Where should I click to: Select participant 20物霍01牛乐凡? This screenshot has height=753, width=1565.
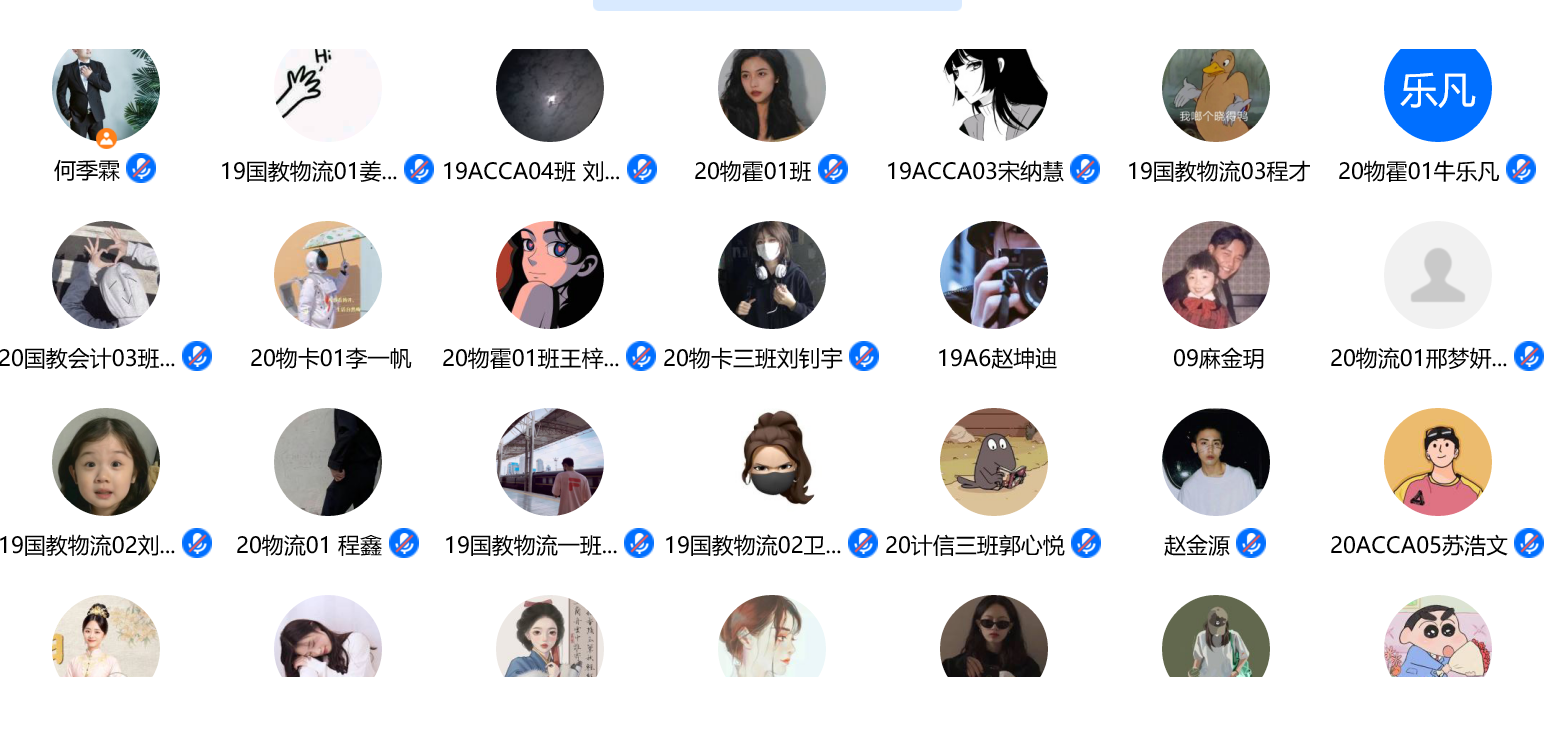(1437, 92)
